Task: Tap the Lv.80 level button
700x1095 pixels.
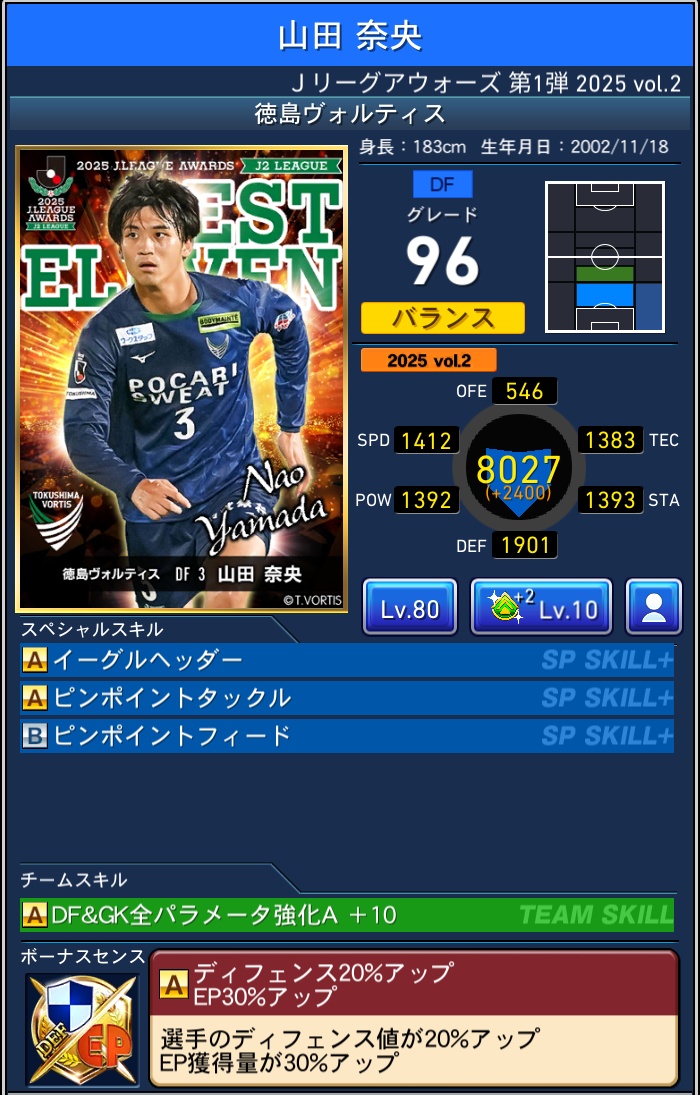Action: pos(409,607)
